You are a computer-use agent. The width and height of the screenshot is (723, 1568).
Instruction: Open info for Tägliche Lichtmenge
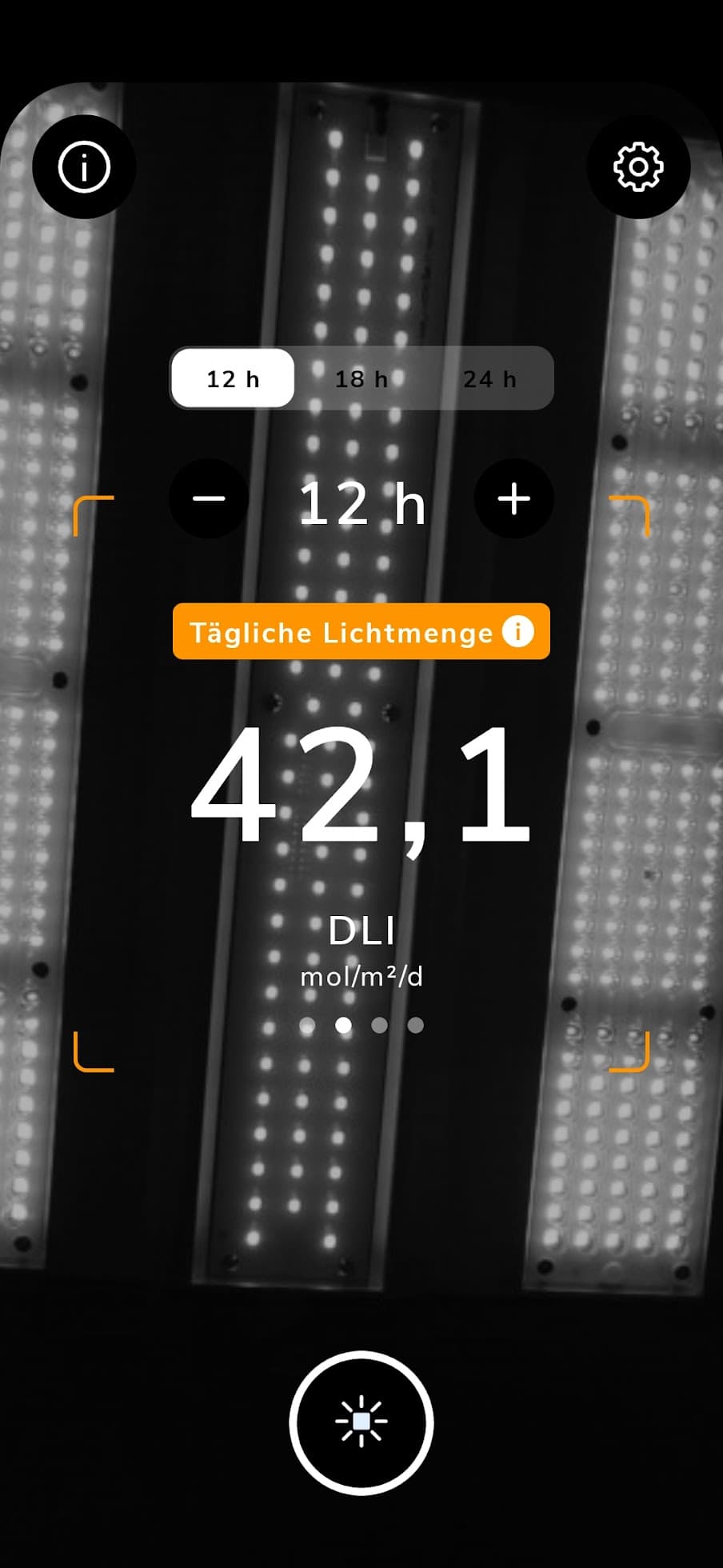pyautogui.click(x=517, y=632)
